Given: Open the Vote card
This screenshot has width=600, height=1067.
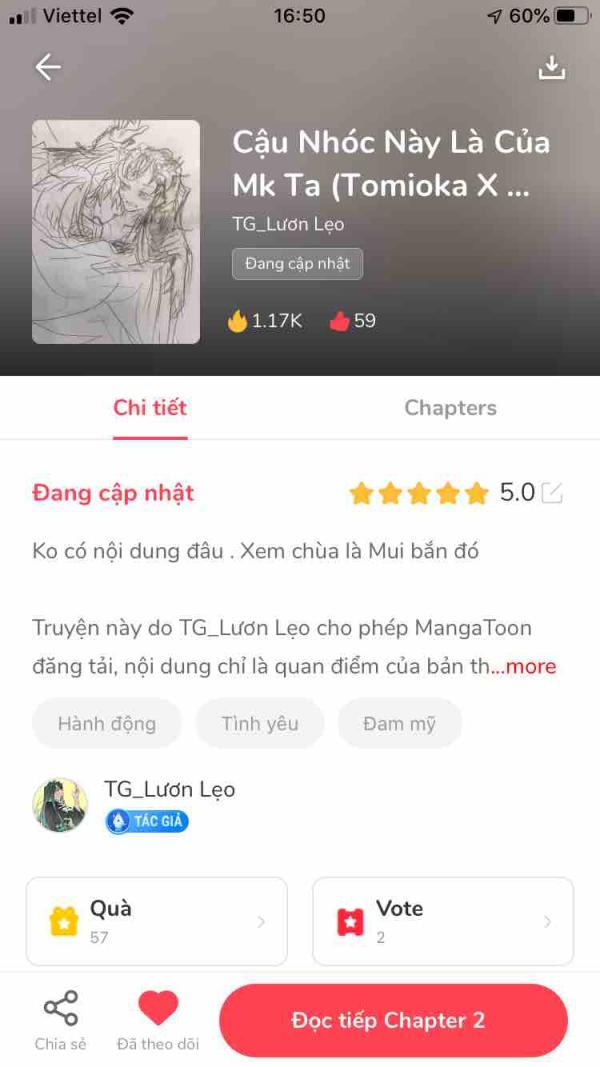Looking at the screenshot, I should 443,921.
